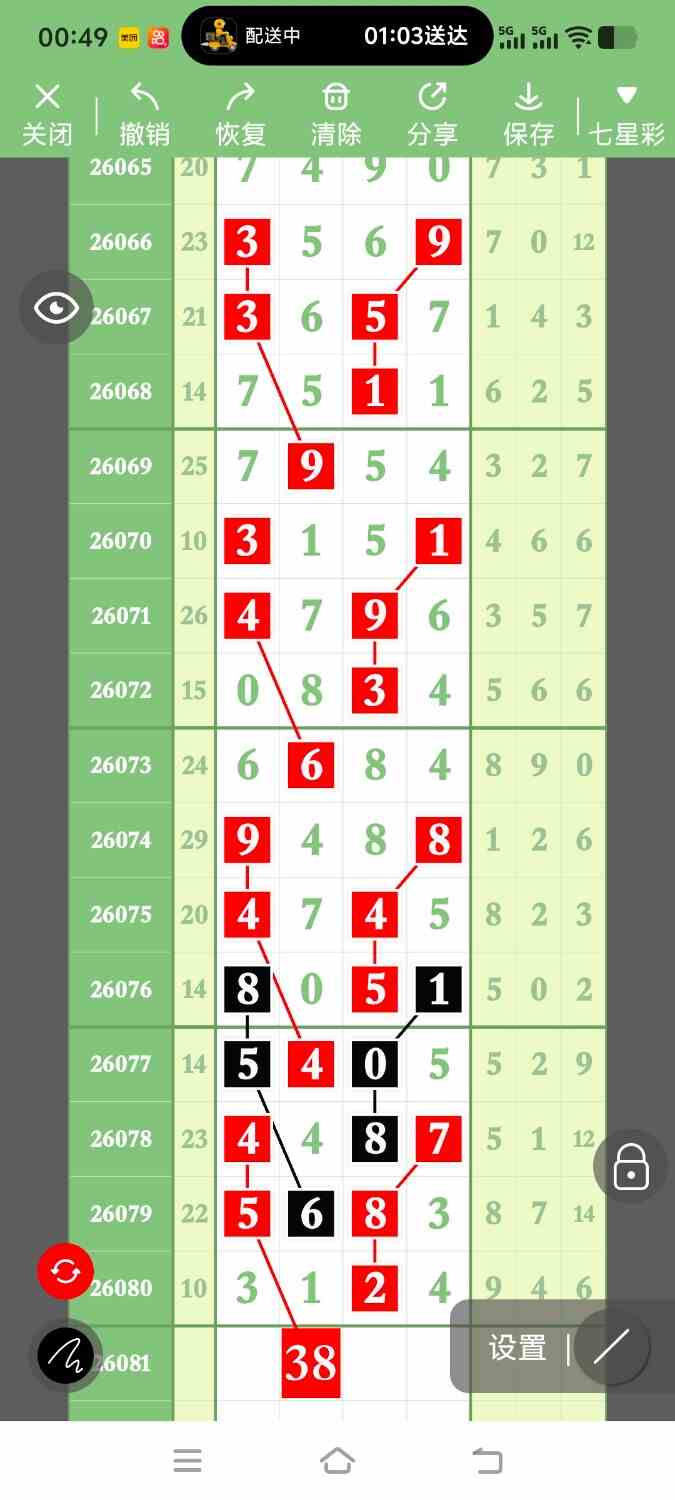
Task: Select the black scribble pen tool
Action: (x=65, y=1356)
